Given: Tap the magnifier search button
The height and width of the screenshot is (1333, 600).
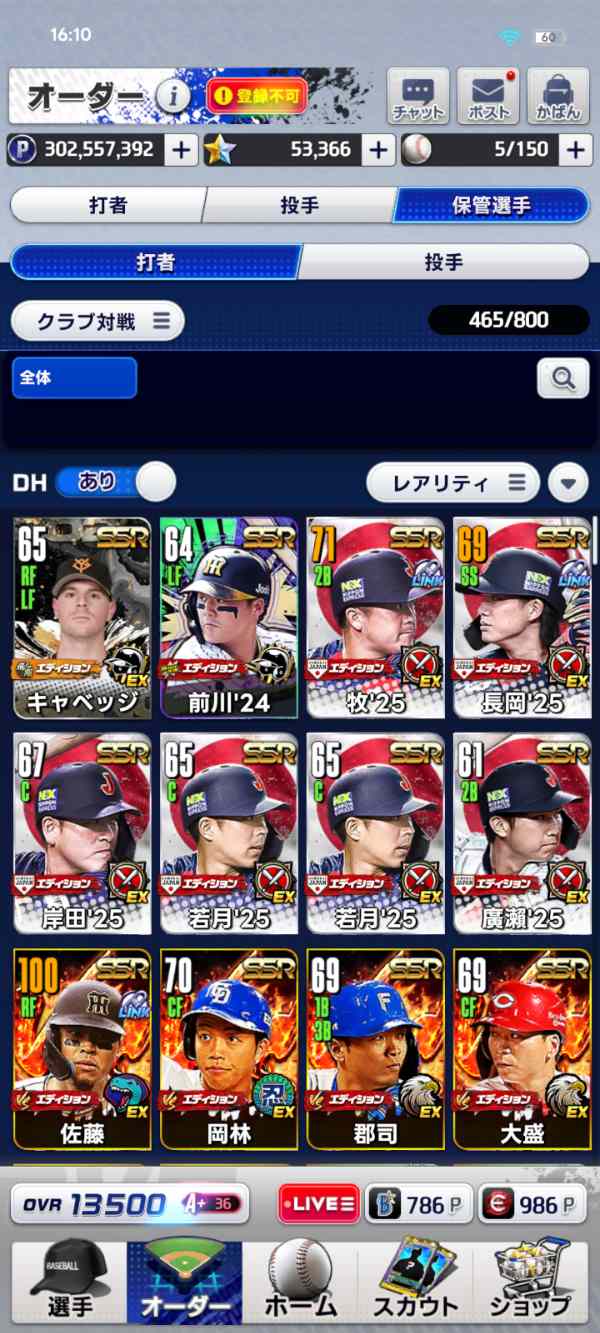Looking at the screenshot, I should coord(563,378).
